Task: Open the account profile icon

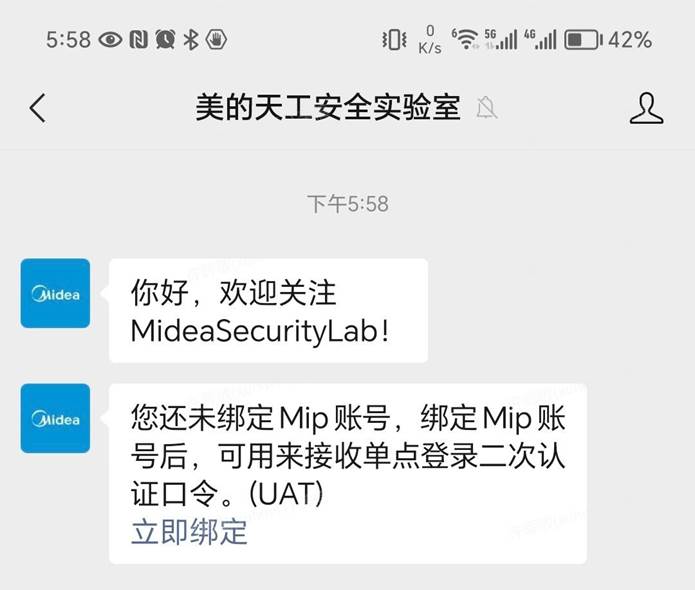Action: 646,108
